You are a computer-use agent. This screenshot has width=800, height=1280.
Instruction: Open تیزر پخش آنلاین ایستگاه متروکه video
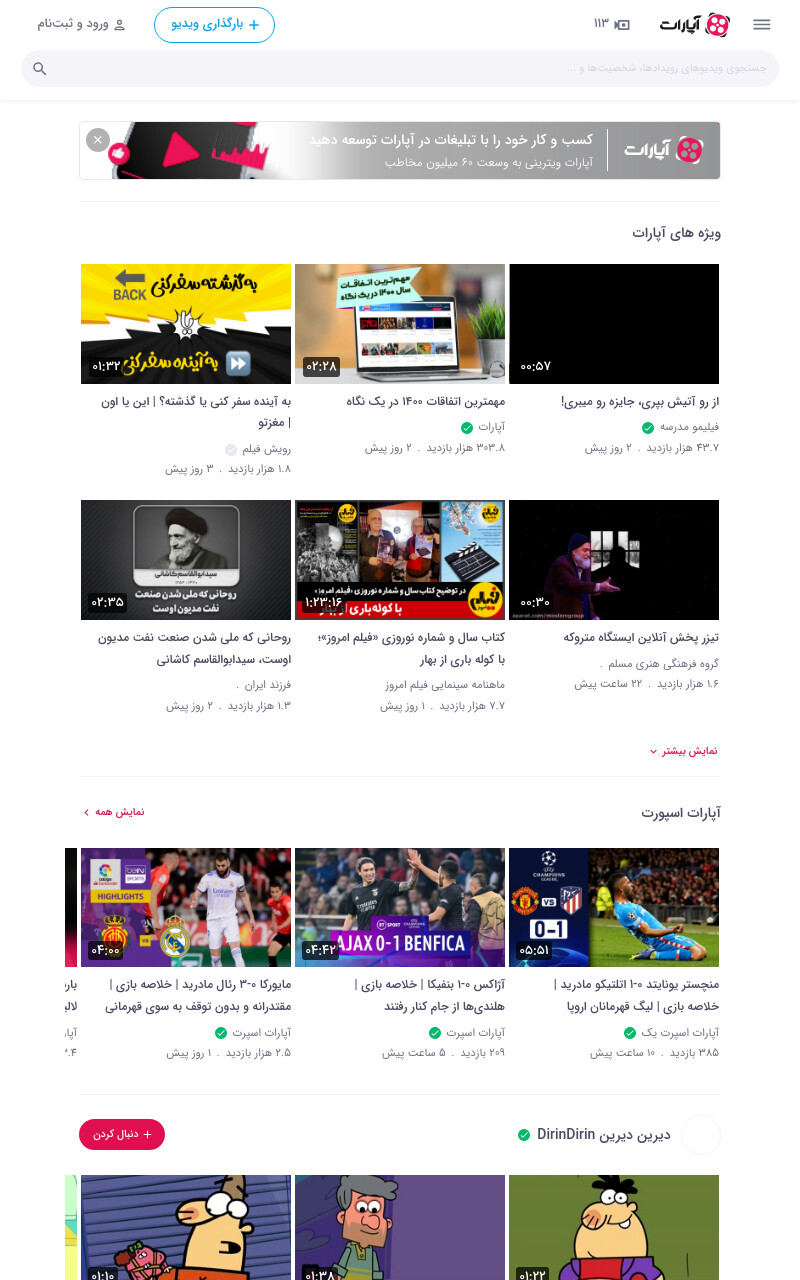tap(614, 559)
